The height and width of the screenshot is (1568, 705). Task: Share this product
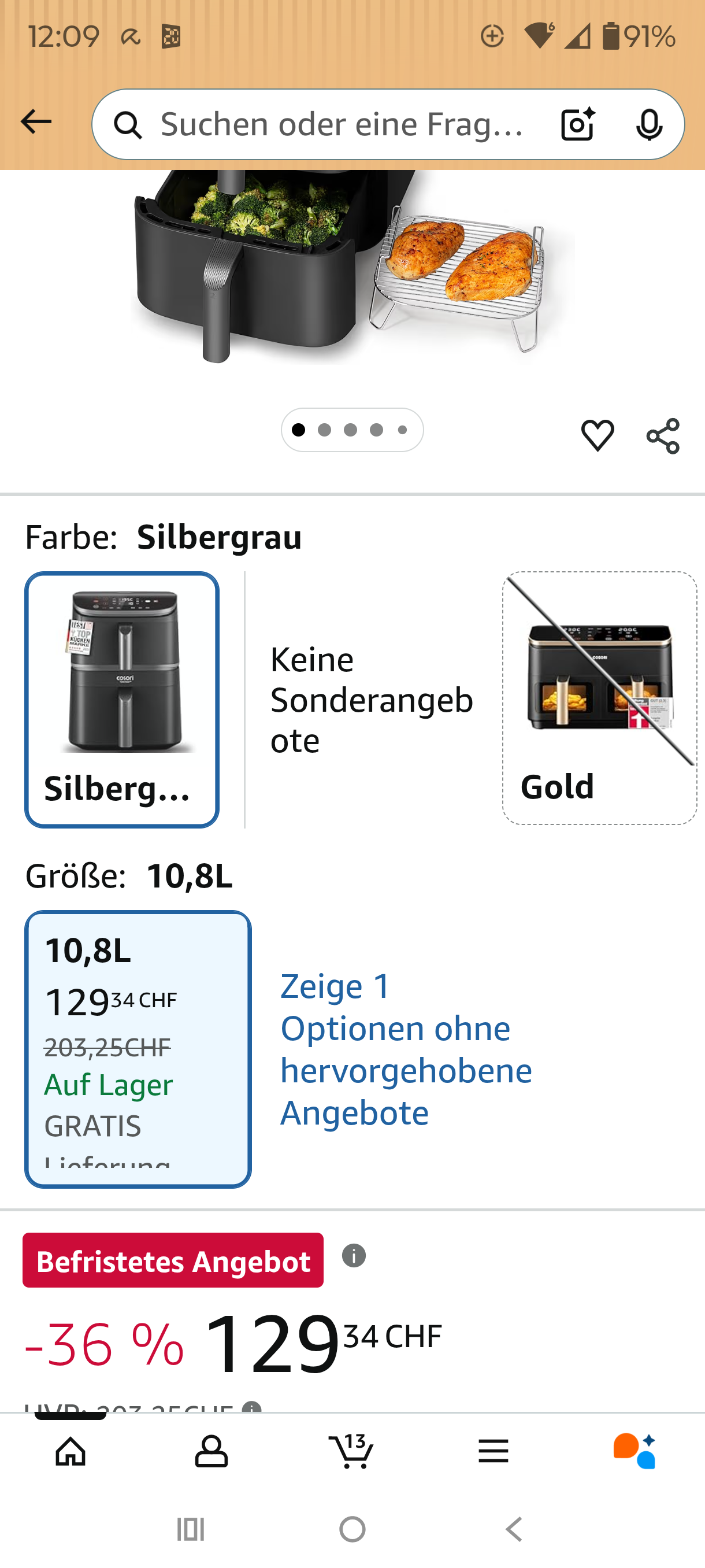pyautogui.click(x=663, y=436)
